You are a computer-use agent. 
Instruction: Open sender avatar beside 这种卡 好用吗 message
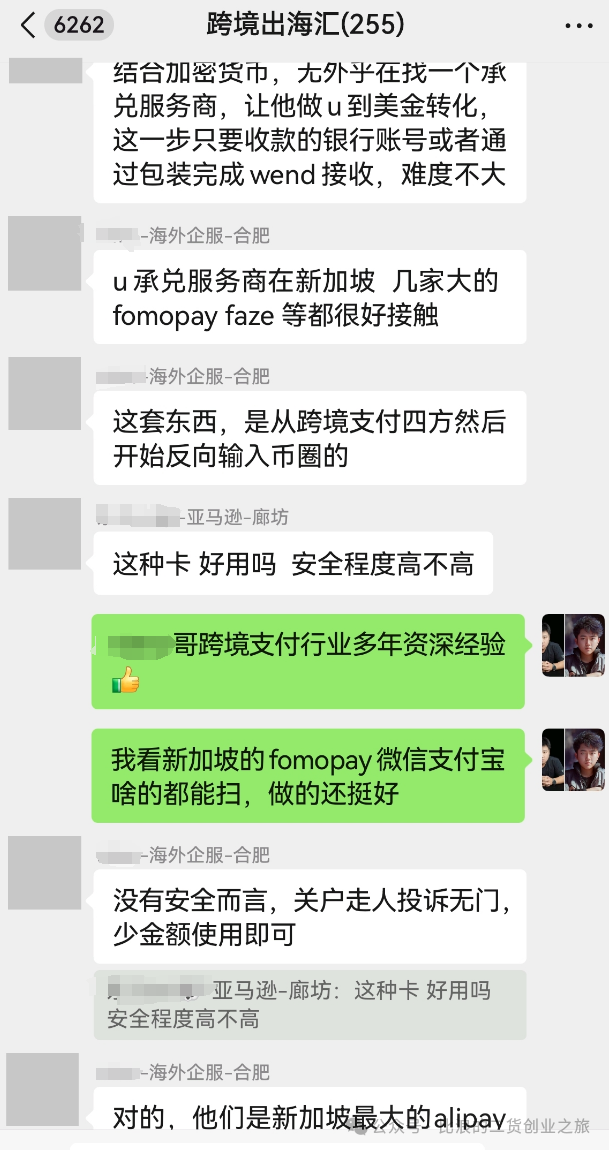pos(44,535)
